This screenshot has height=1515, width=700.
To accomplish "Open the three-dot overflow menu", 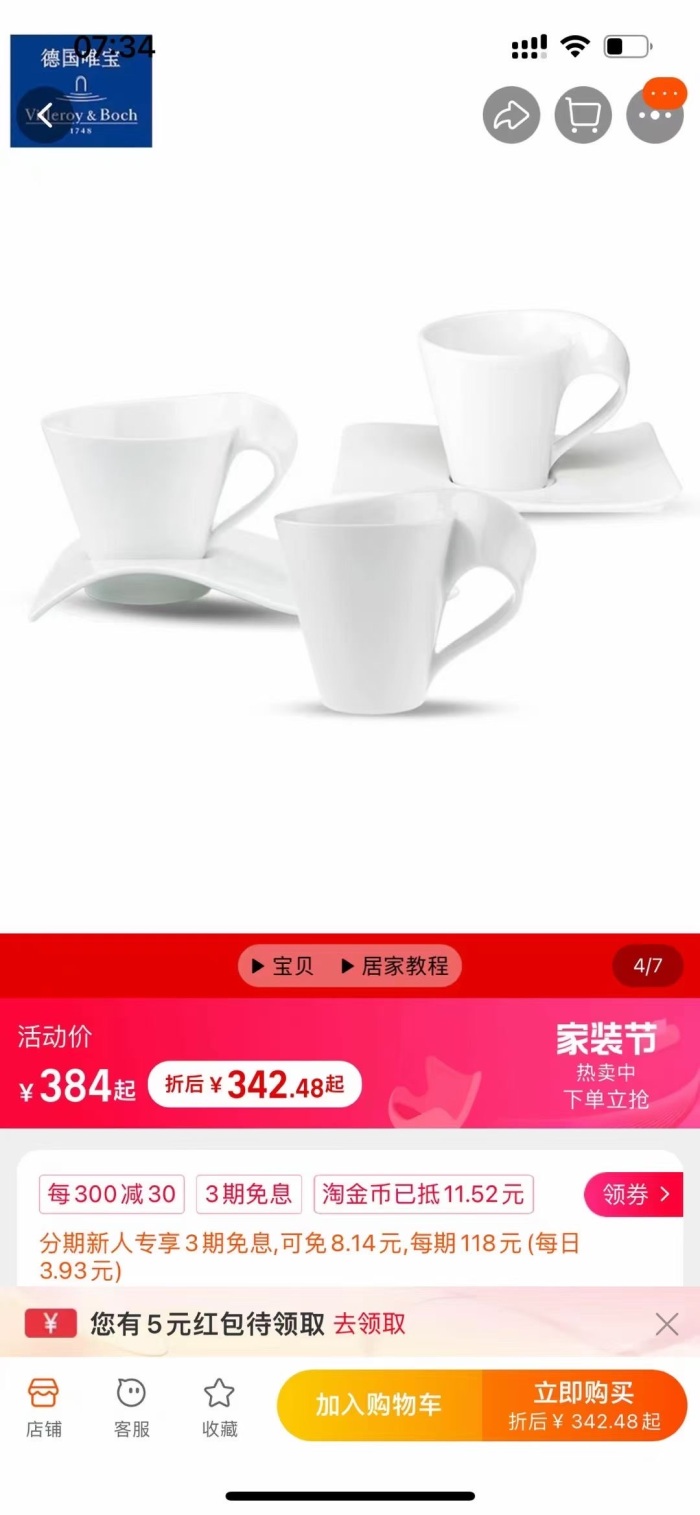I will 654,115.
